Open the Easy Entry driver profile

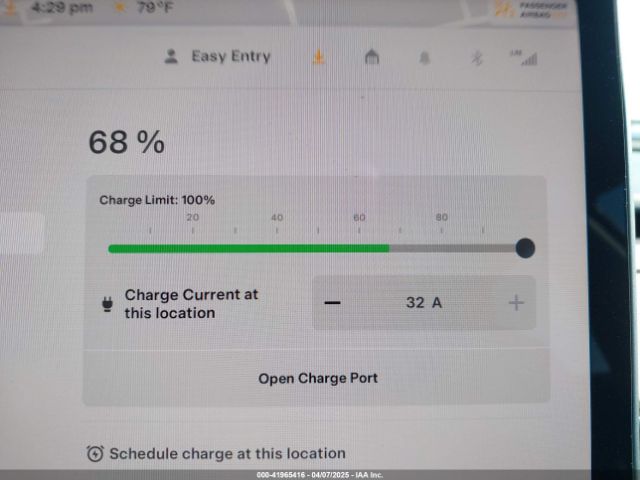click(x=218, y=57)
